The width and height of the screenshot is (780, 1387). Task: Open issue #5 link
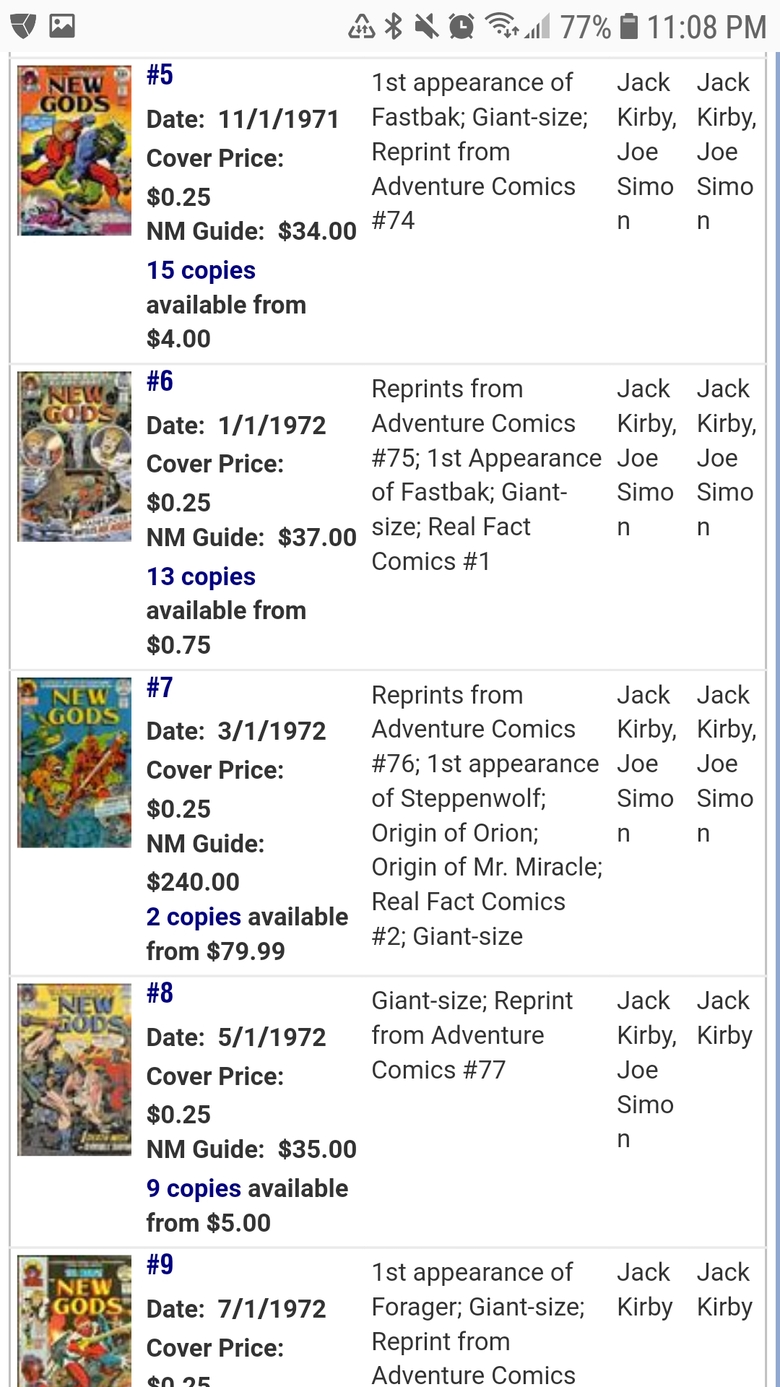[160, 76]
